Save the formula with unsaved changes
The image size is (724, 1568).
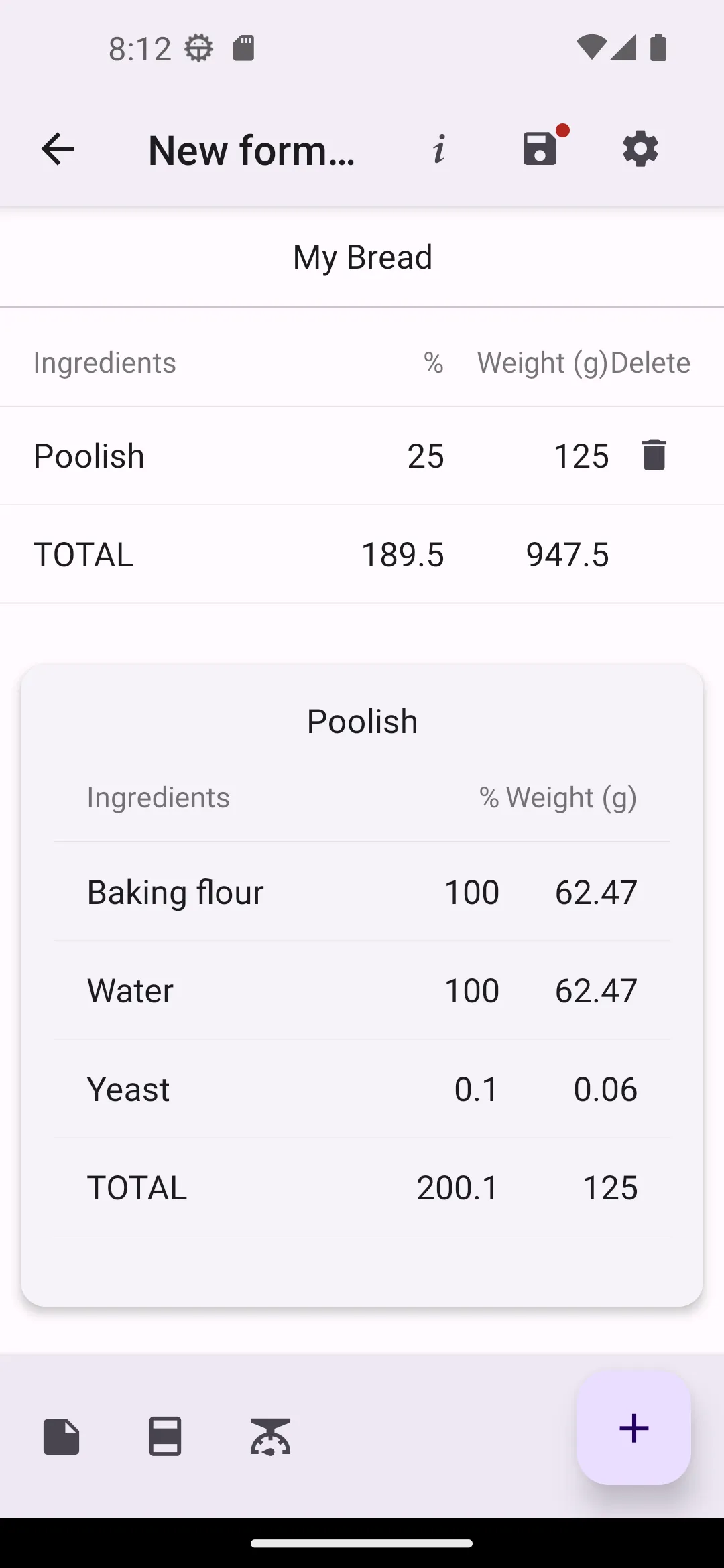point(540,149)
